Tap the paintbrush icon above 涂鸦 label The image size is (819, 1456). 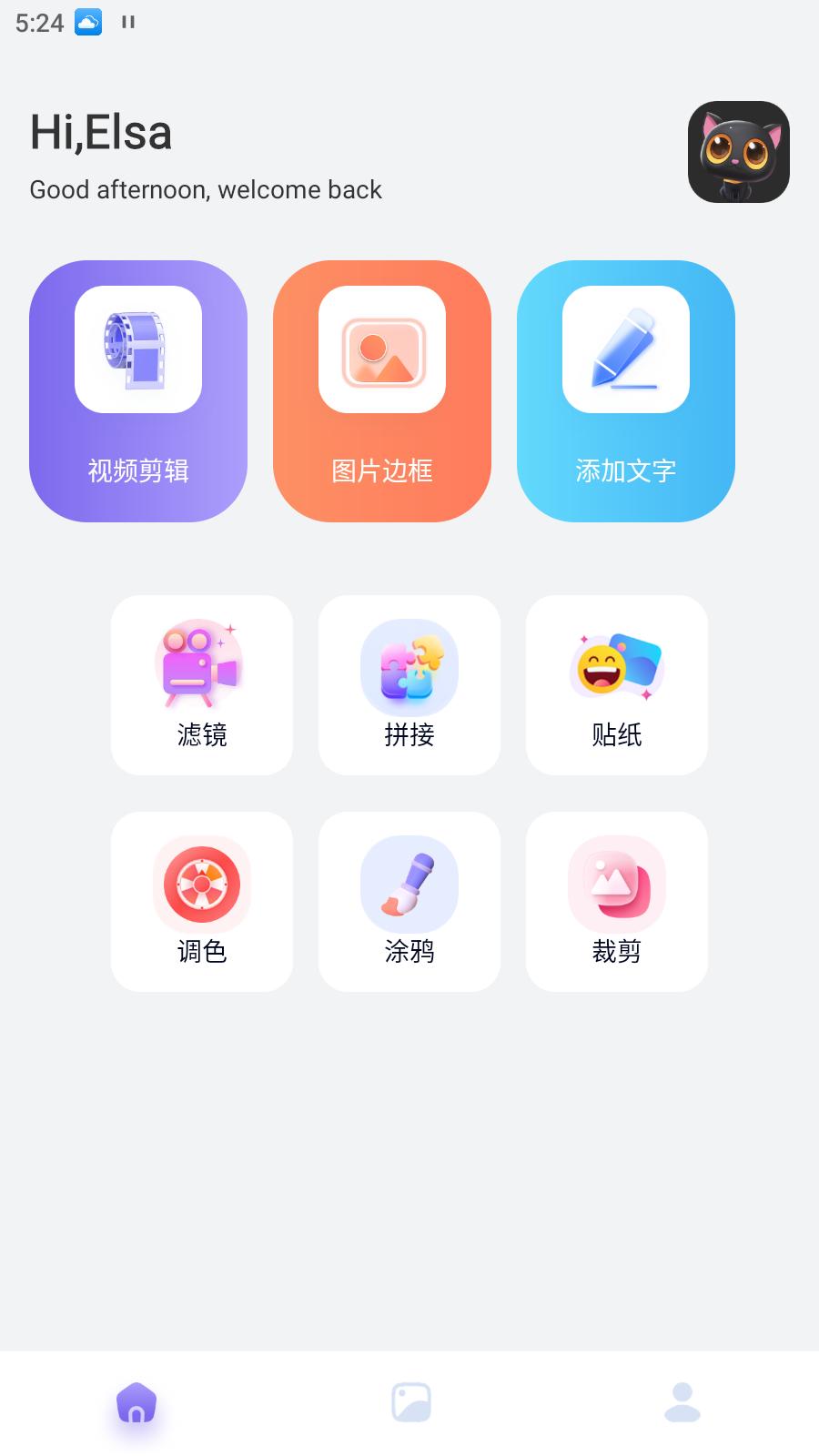[x=409, y=884]
